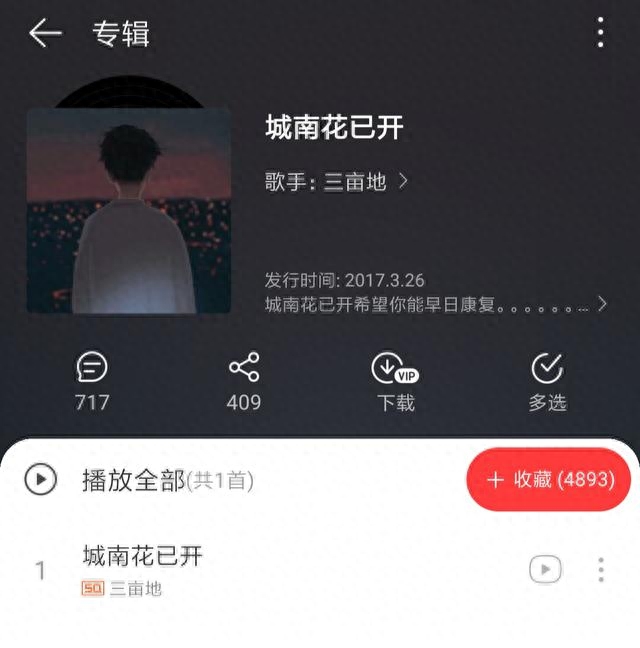The height and width of the screenshot is (648, 640).
Task: Tap 收藏 to favorite the album
Action: click(548, 480)
